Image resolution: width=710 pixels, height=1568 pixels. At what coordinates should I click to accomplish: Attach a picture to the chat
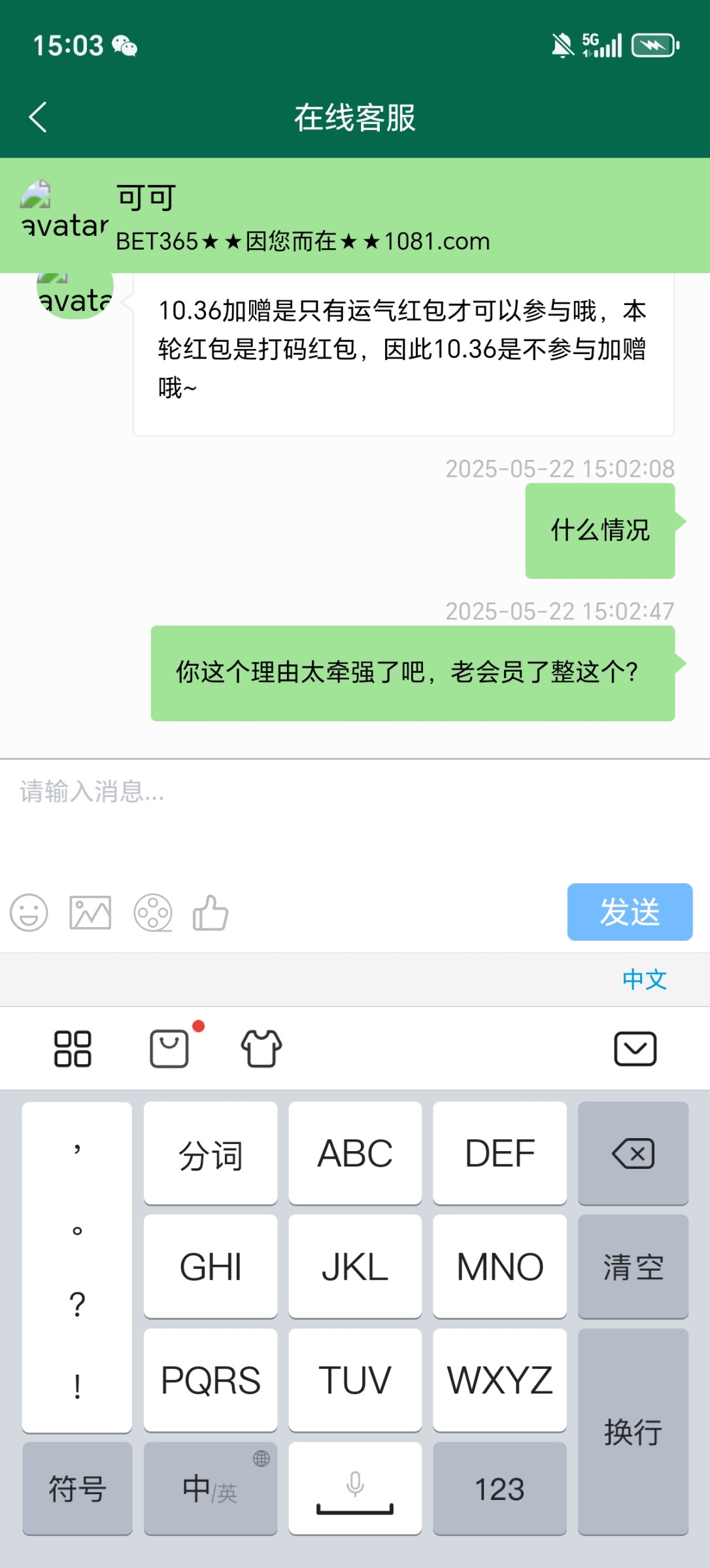90,913
